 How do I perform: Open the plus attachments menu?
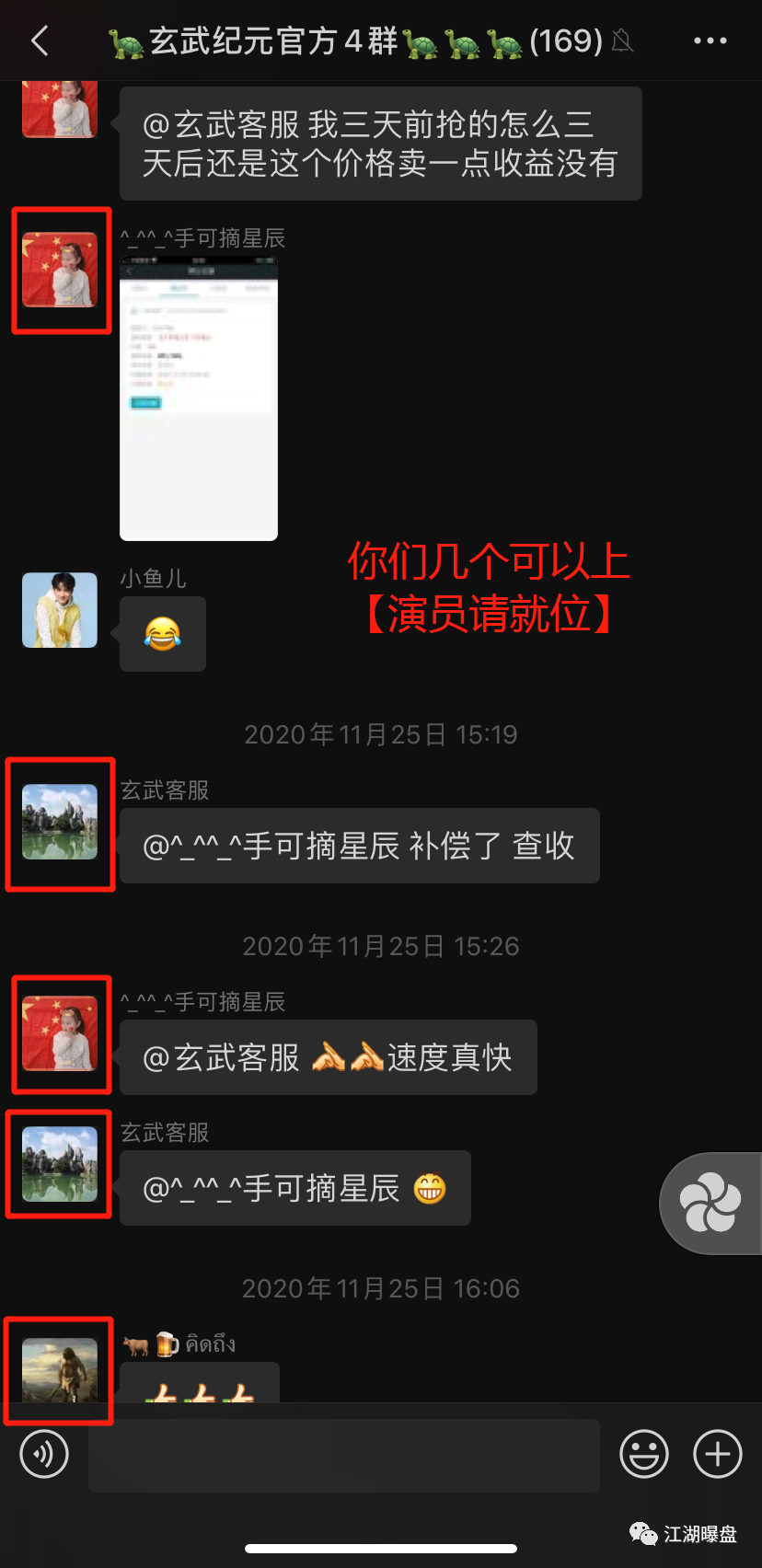(x=717, y=1455)
